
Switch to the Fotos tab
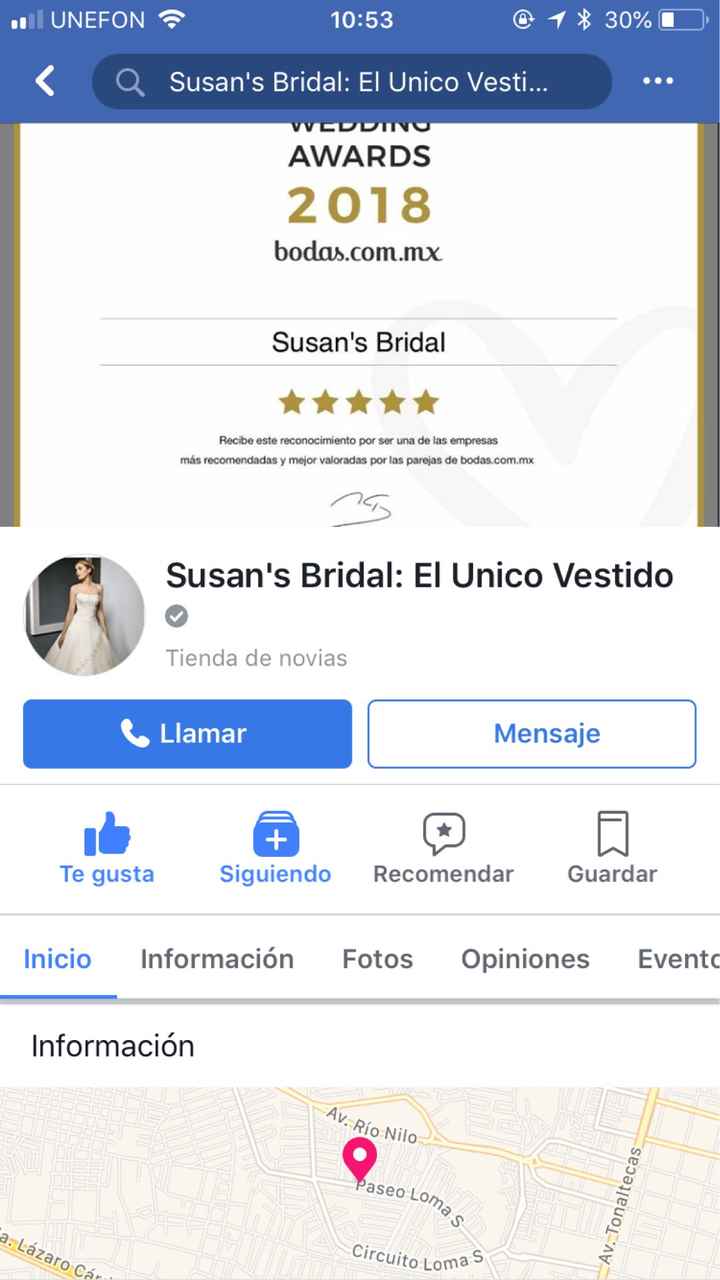(377, 958)
